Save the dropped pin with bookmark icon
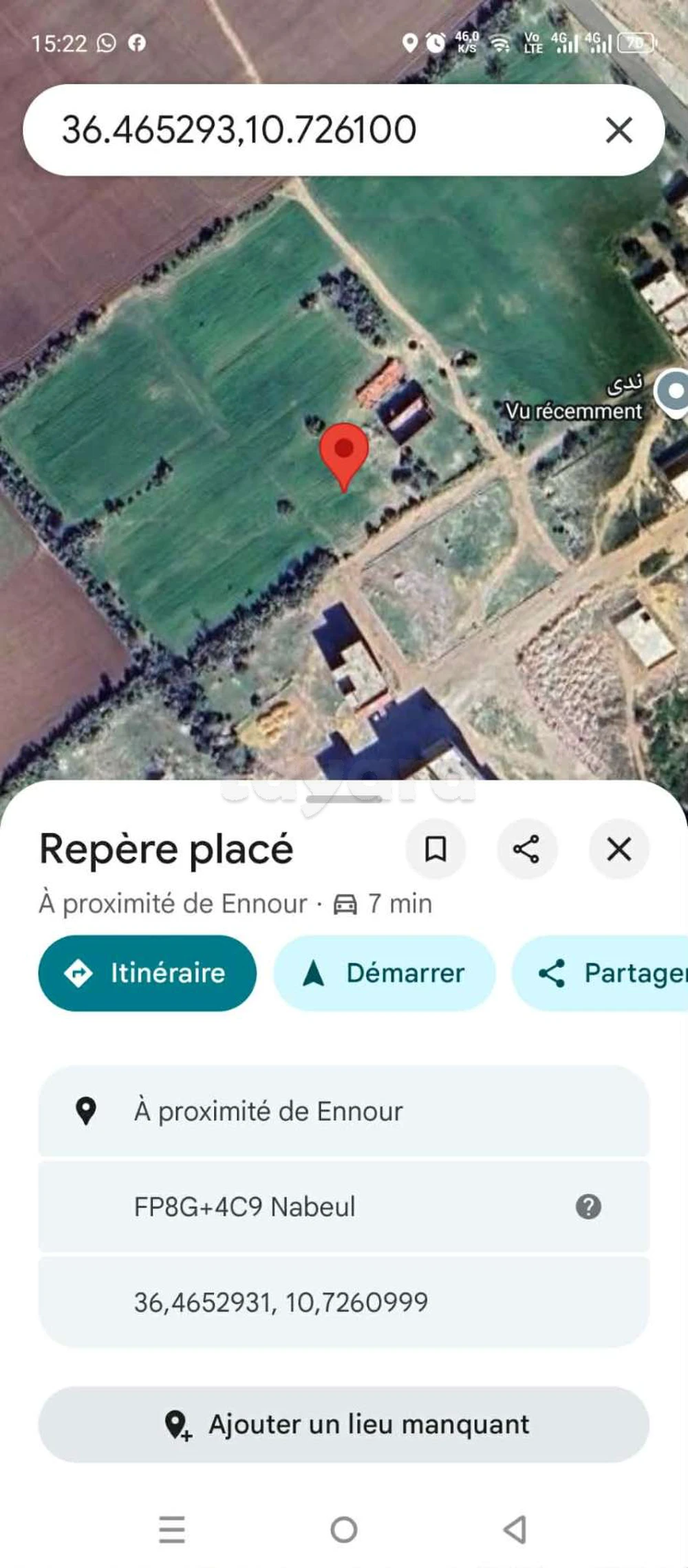 [436, 849]
